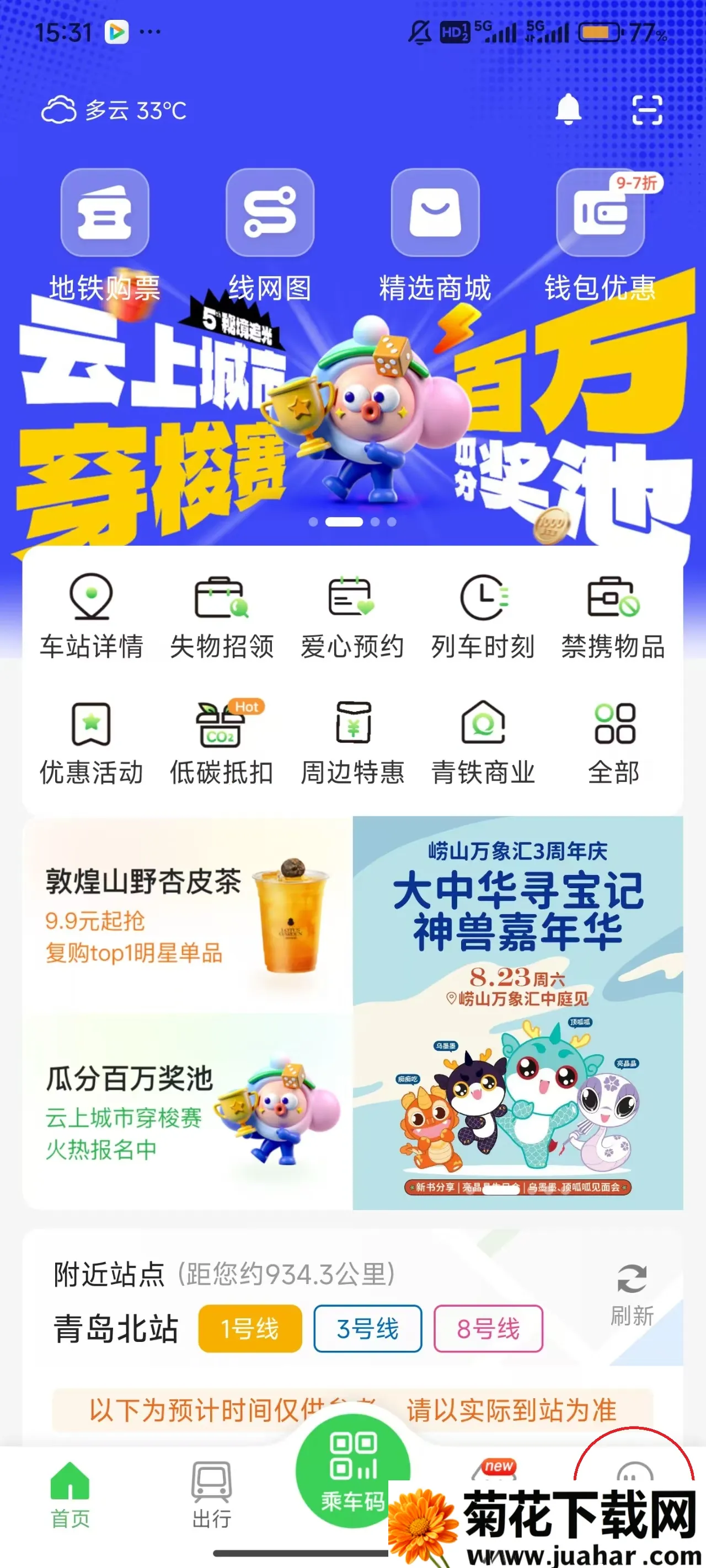Select the 1号线 line tag
The width and height of the screenshot is (706, 1568).
point(250,1329)
